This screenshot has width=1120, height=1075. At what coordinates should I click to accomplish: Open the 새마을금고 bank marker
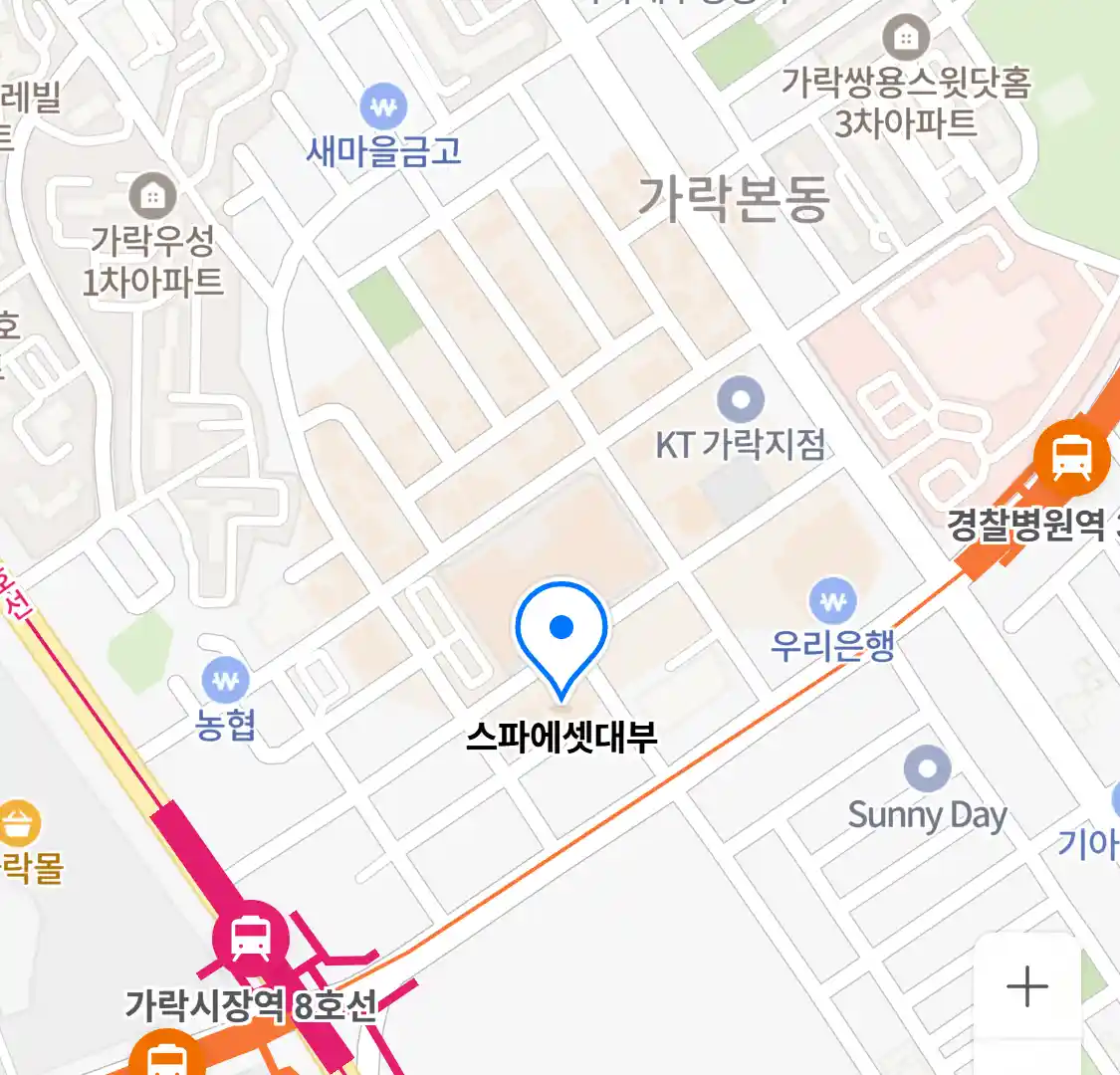point(383,105)
